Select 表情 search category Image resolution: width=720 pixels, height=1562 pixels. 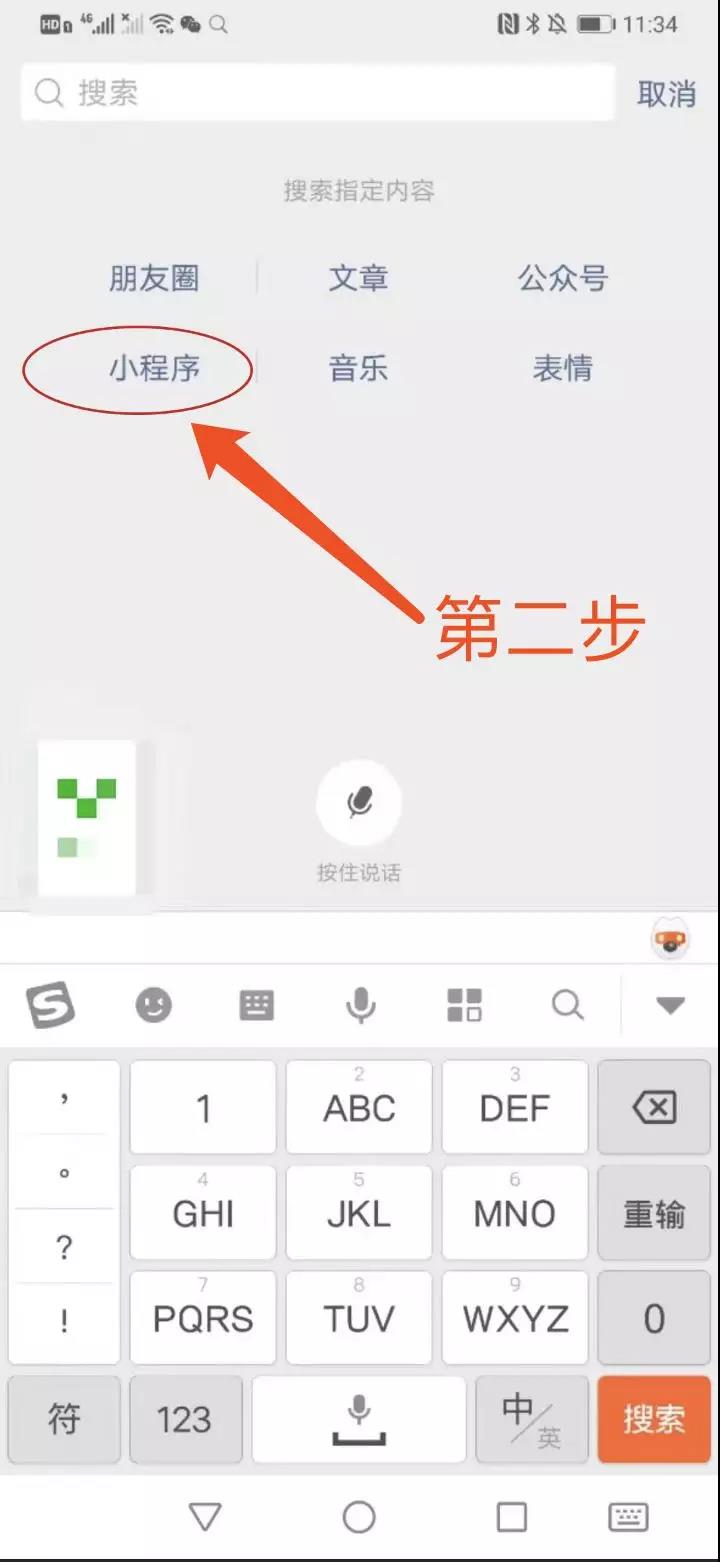point(562,368)
